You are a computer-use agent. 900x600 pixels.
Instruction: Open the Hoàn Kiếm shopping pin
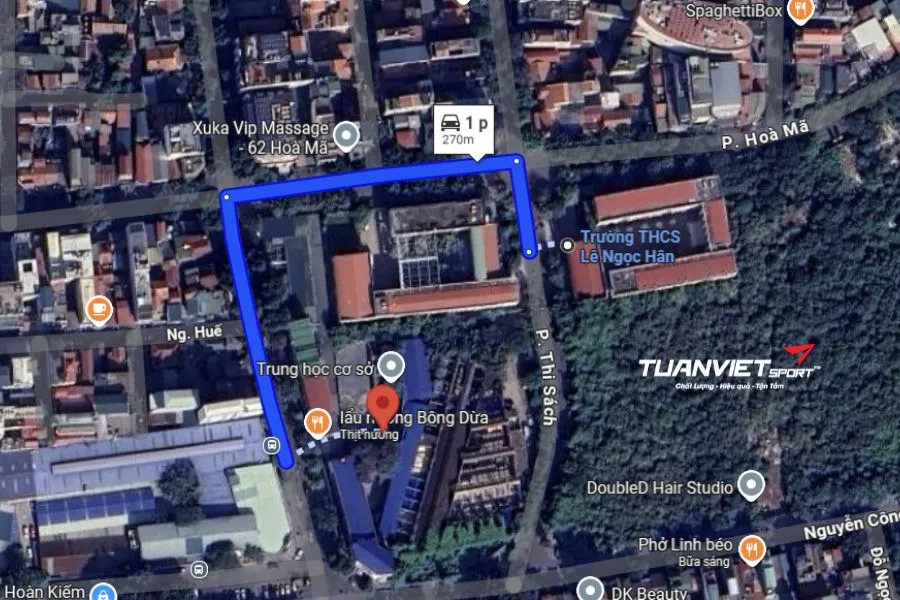(x=101, y=592)
